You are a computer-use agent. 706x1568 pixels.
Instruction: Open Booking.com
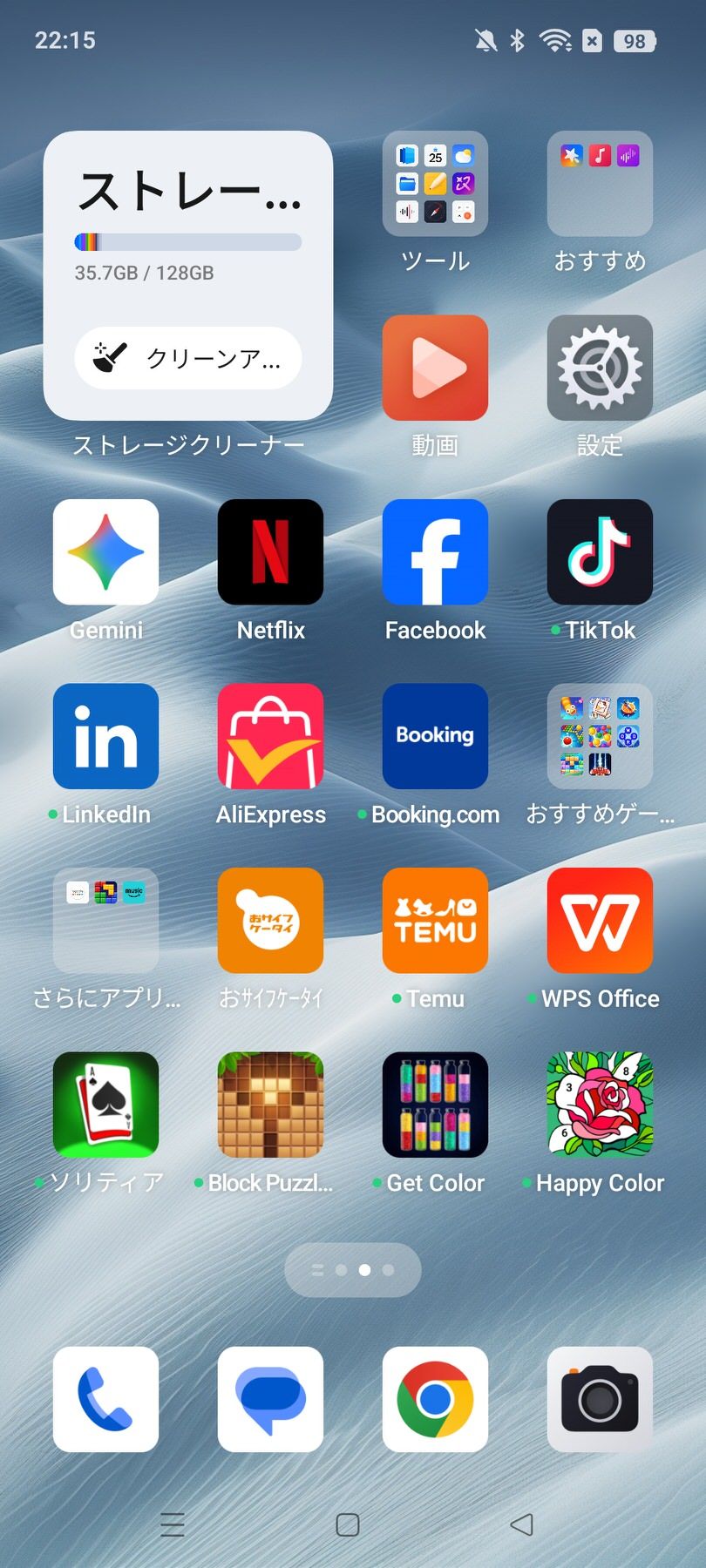435,736
